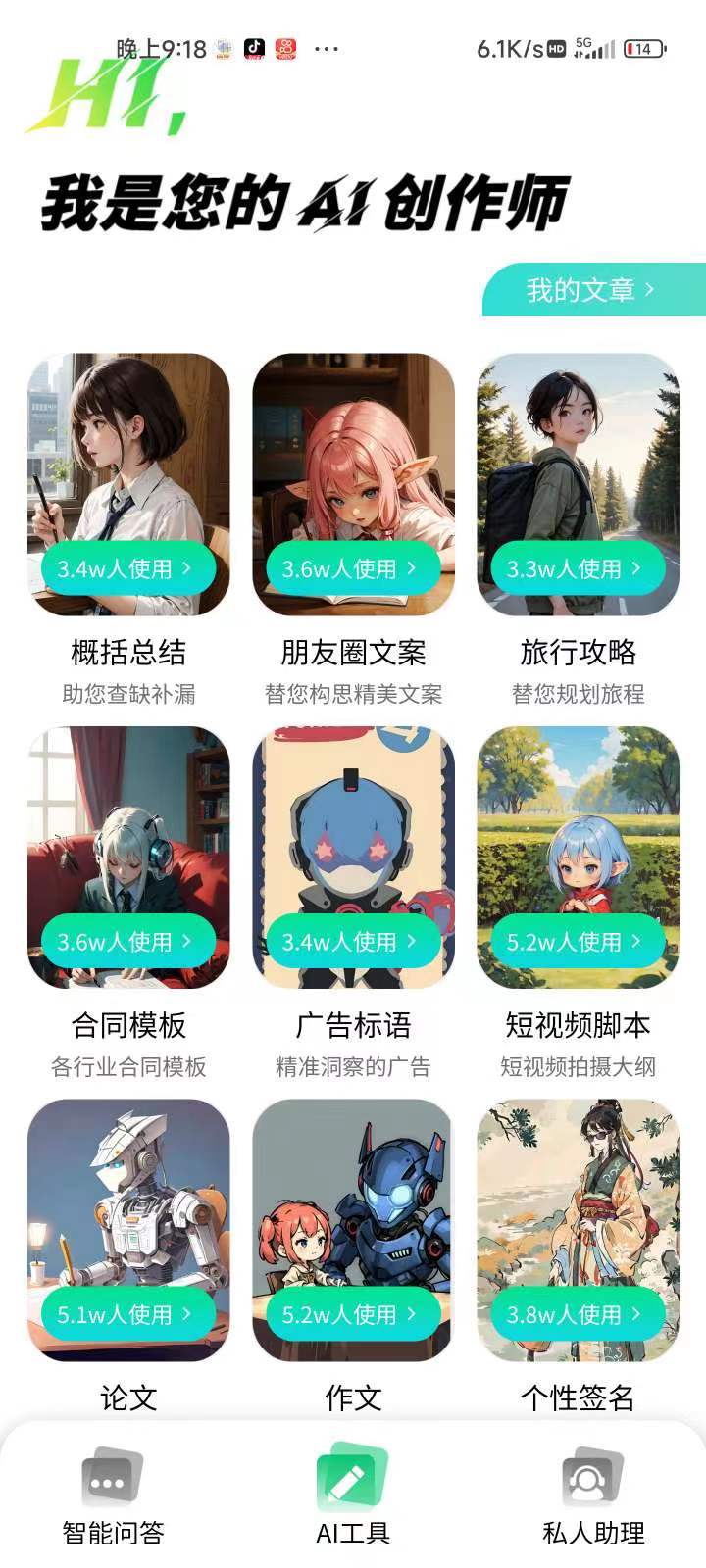Tap the arrow on 朋友圈文案 usage badge
706x1568 pixels.
pos(412,568)
